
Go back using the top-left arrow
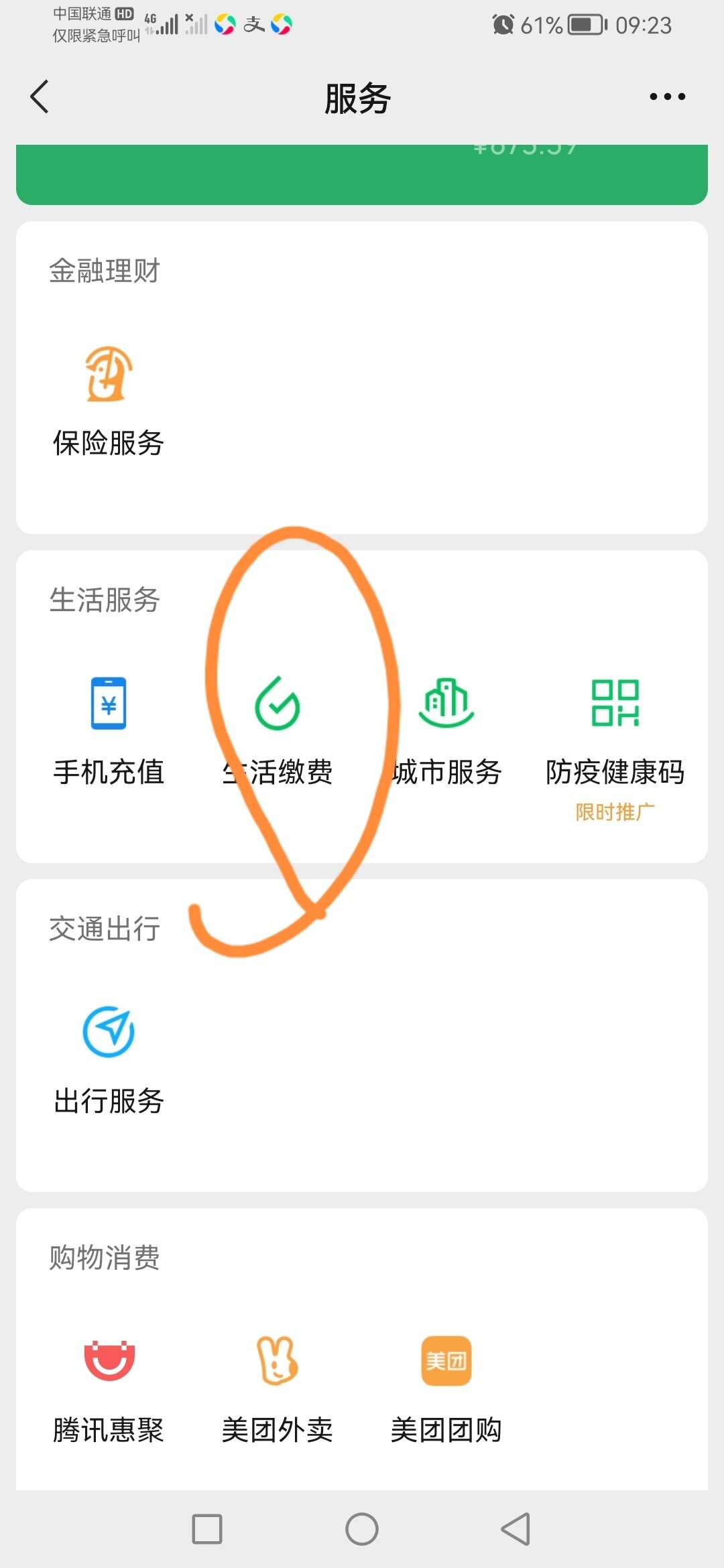pos(40,96)
